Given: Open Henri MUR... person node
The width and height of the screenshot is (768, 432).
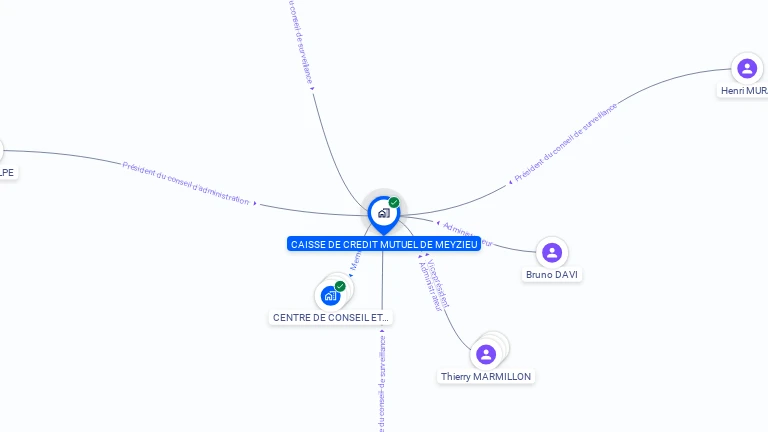Looking at the screenshot, I should (x=746, y=69).
